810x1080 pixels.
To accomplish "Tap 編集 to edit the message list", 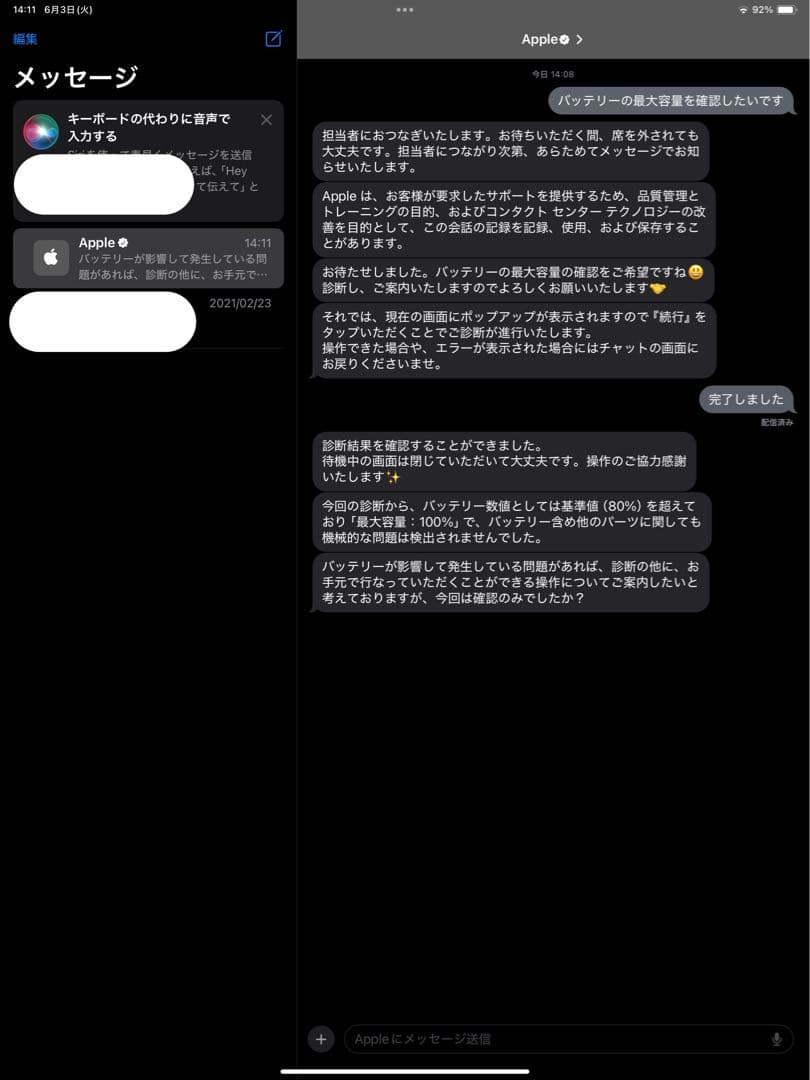I will tap(25, 39).
